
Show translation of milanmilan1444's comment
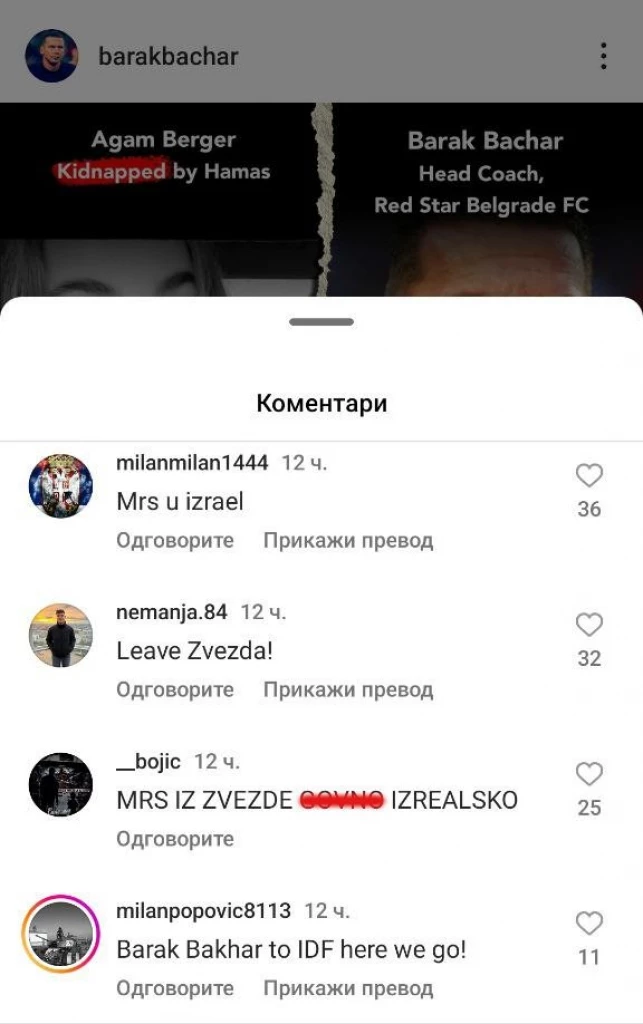(348, 541)
